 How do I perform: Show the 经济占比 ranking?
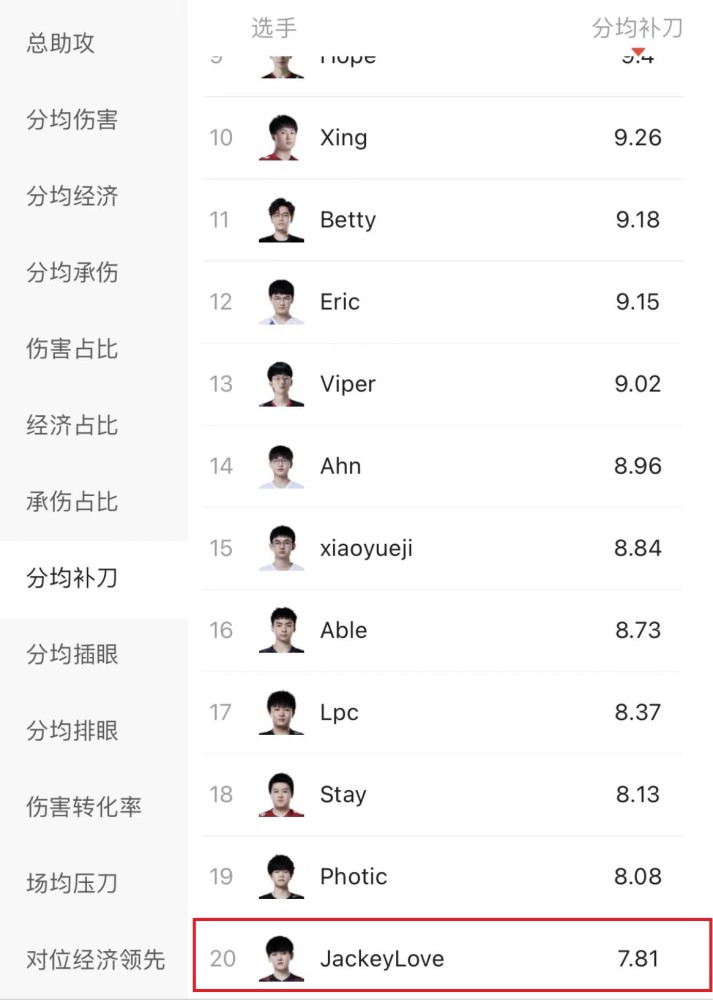click(x=72, y=425)
